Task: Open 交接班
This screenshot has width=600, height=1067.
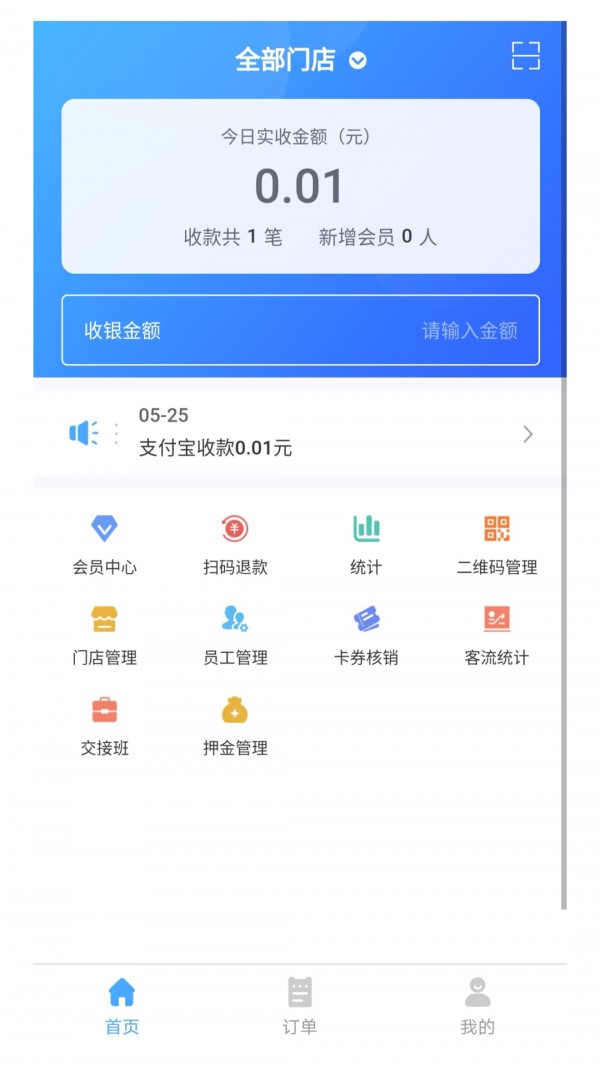Action: 104,724
